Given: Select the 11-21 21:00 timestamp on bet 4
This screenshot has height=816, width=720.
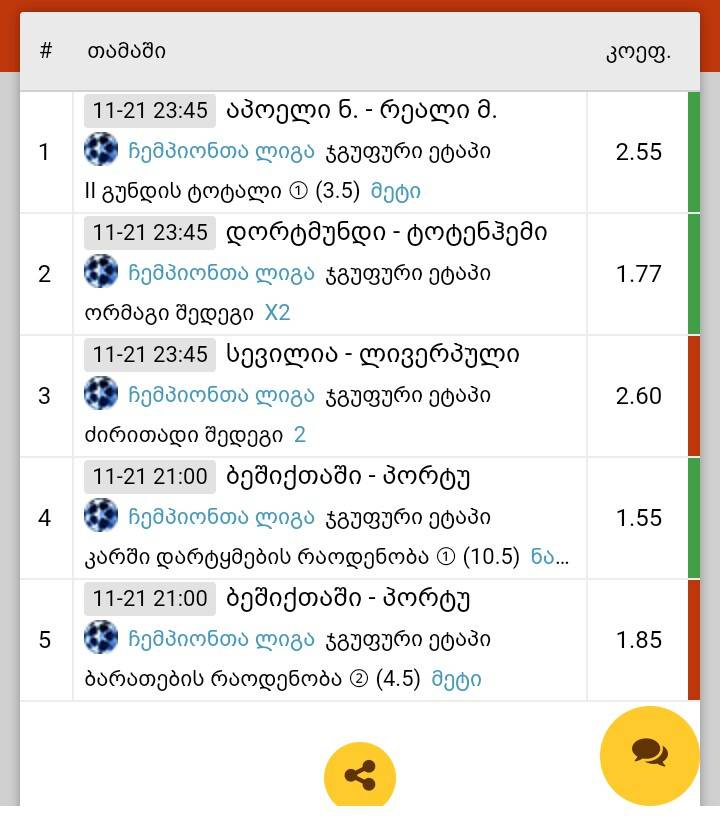Looking at the screenshot, I should point(149,476).
